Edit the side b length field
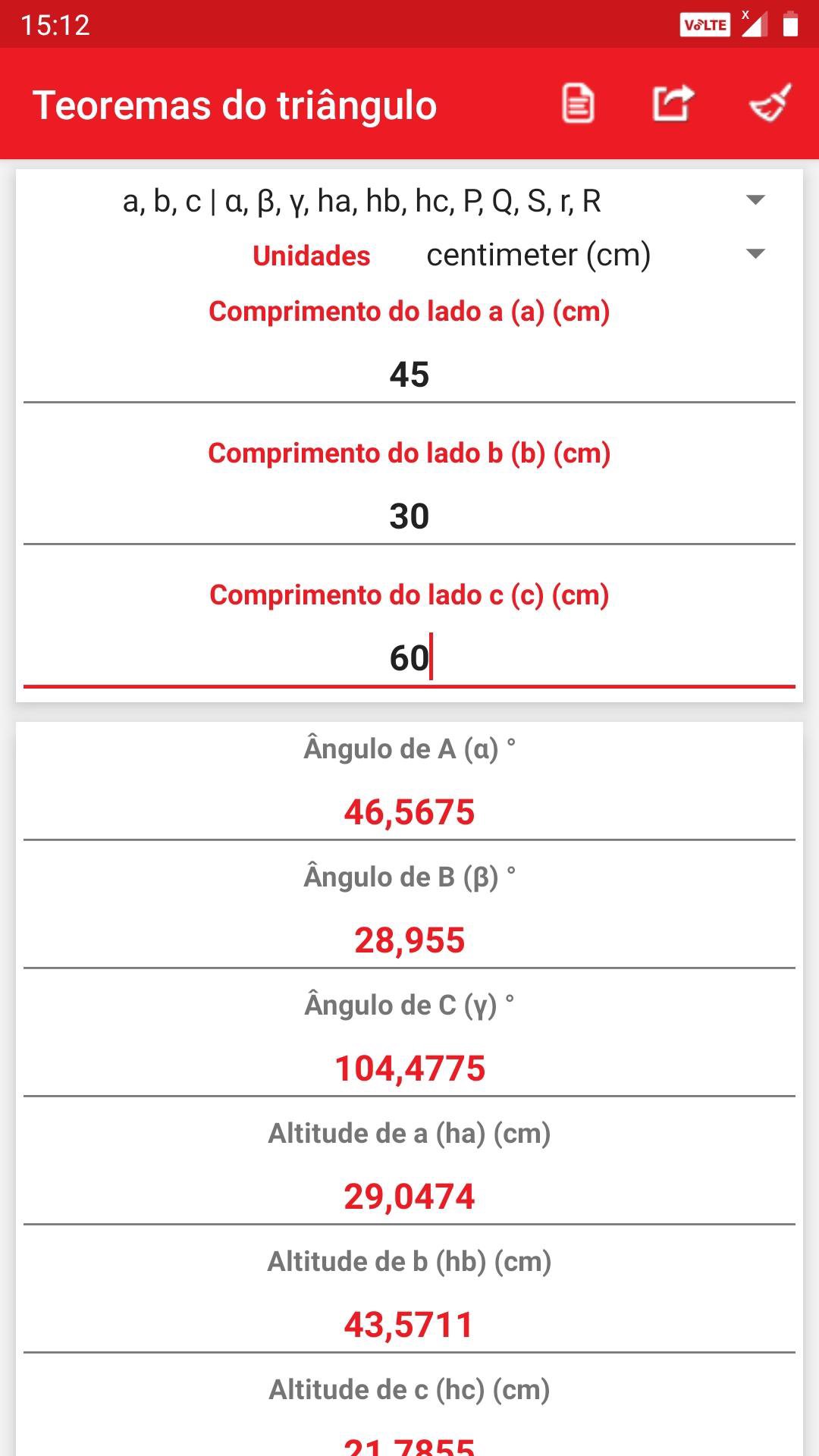 coord(409,516)
